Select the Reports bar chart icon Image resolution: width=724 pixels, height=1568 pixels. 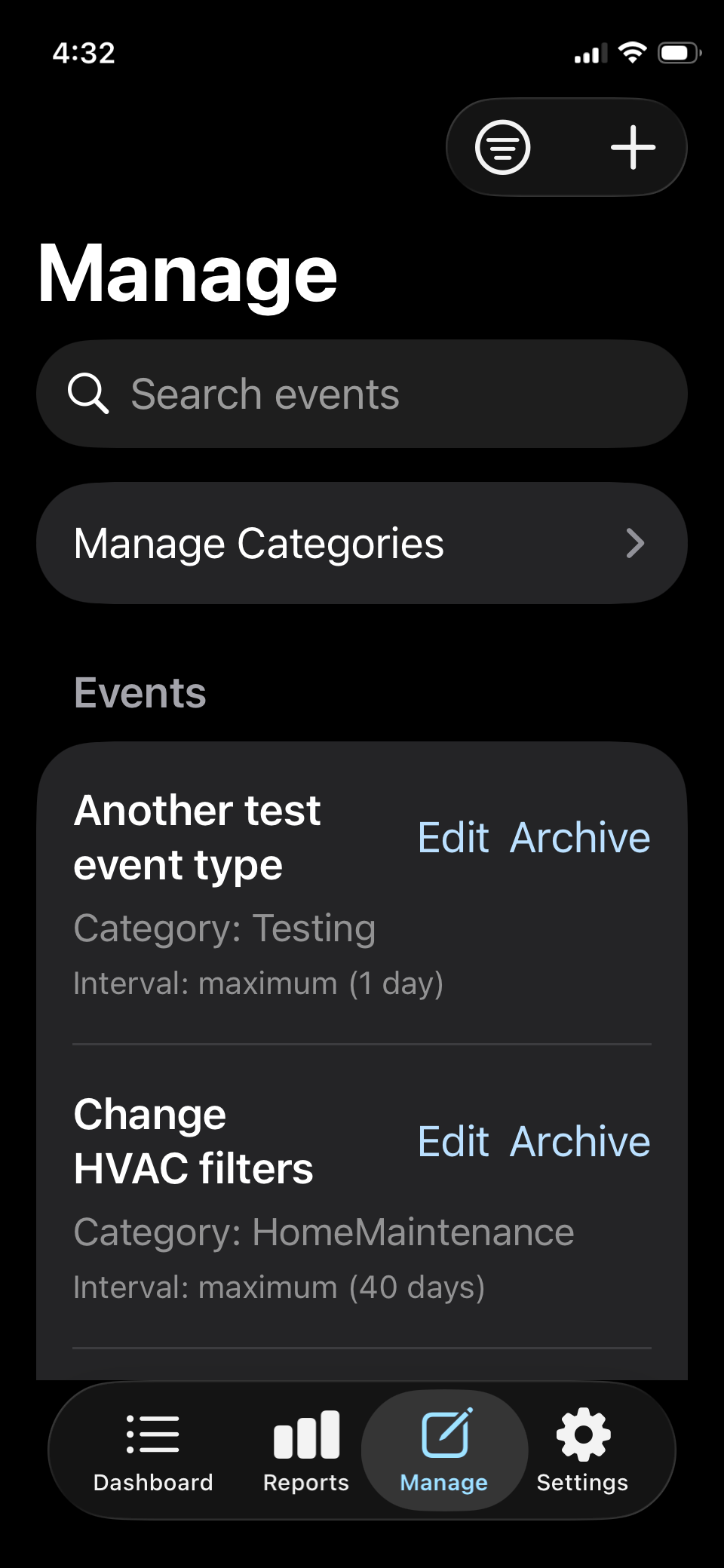coord(306,1433)
